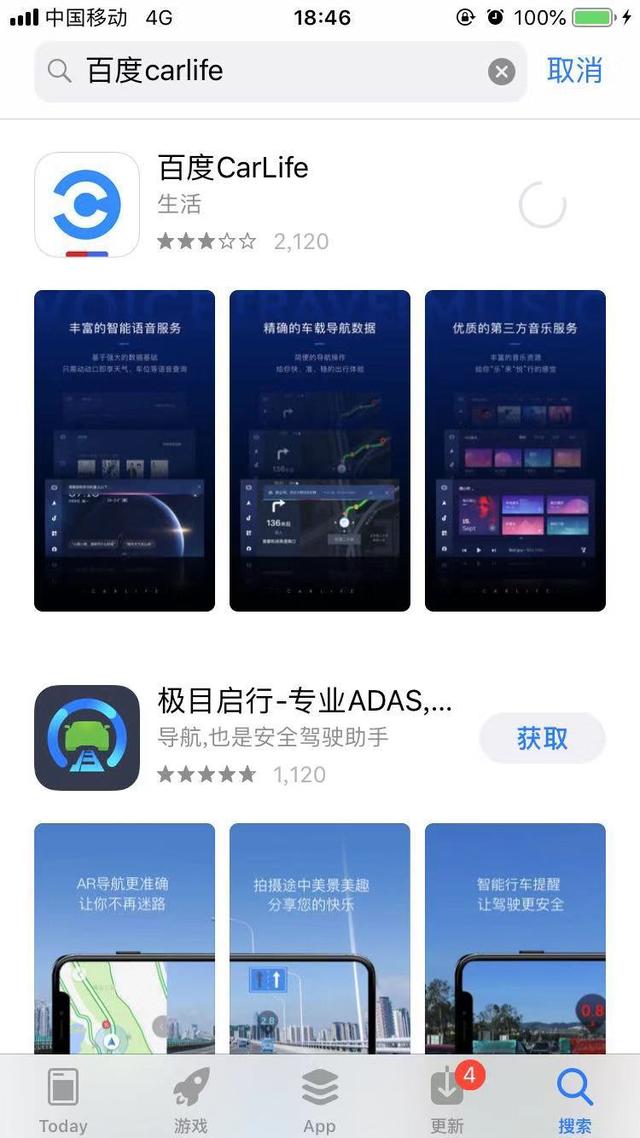
Task: Open the 百度CarLife app page
Action: click(x=232, y=168)
